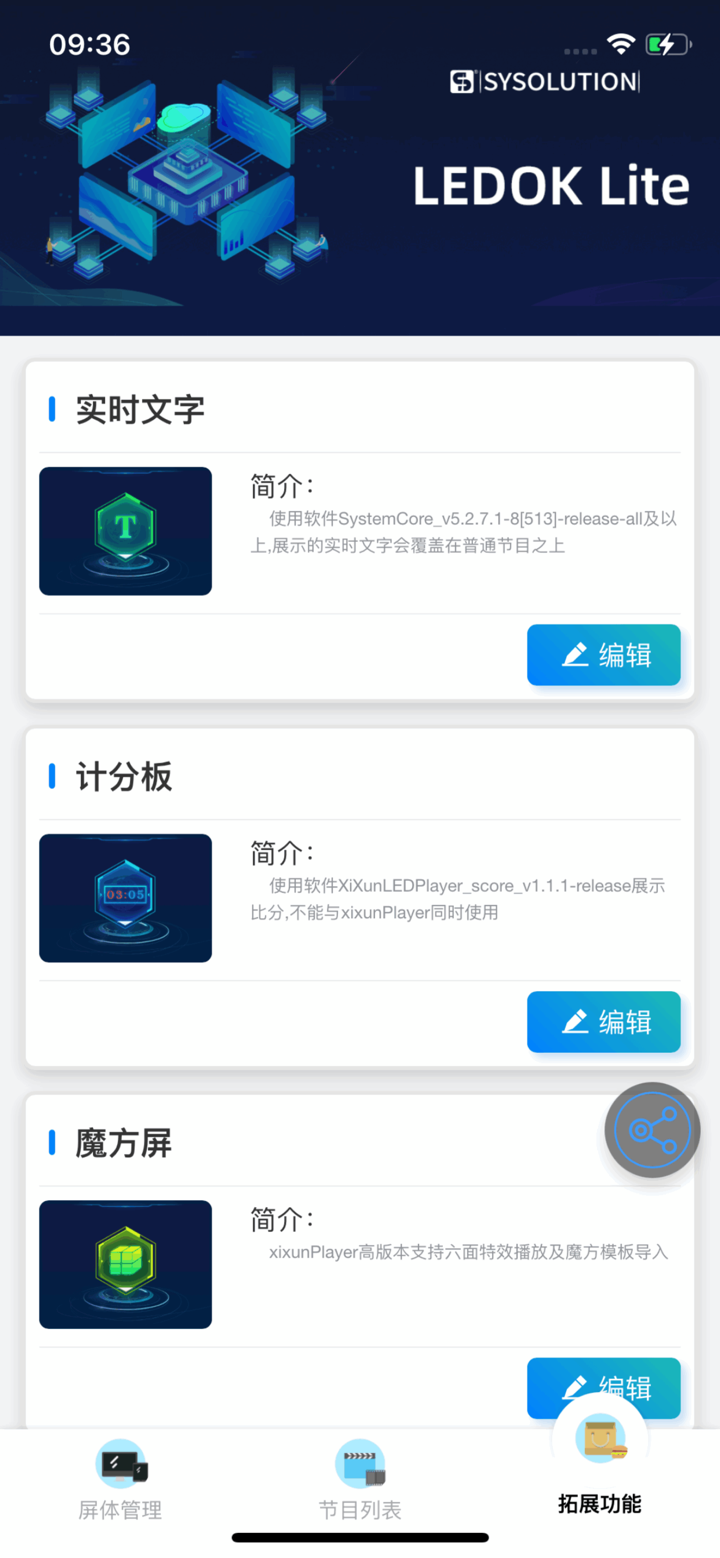The width and height of the screenshot is (720, 1558).
Task: Click the battery charging indicator
Action: pyautogui.click(x=666, y=44)
